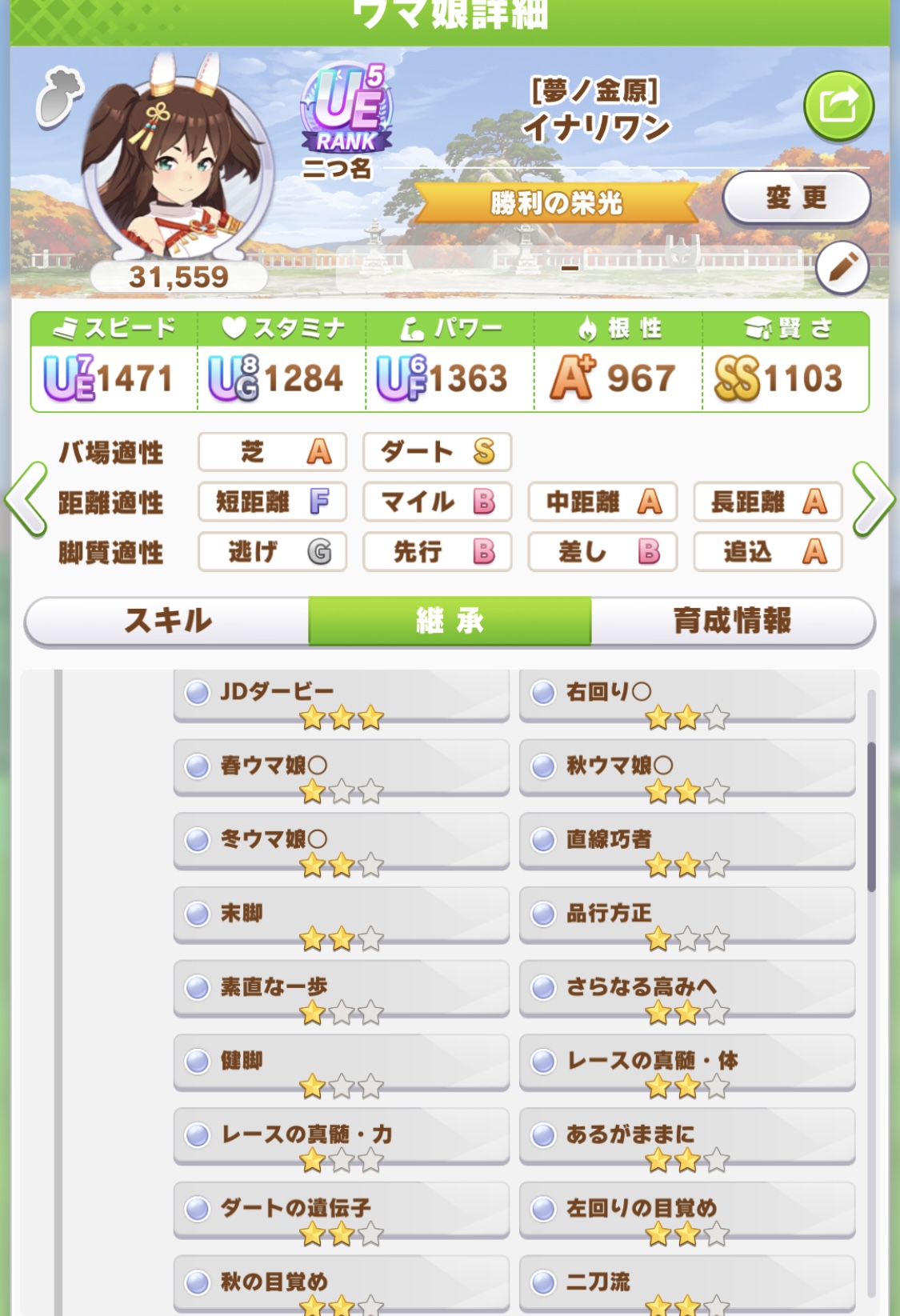Tap the pencil edit icon

[842, 267]
